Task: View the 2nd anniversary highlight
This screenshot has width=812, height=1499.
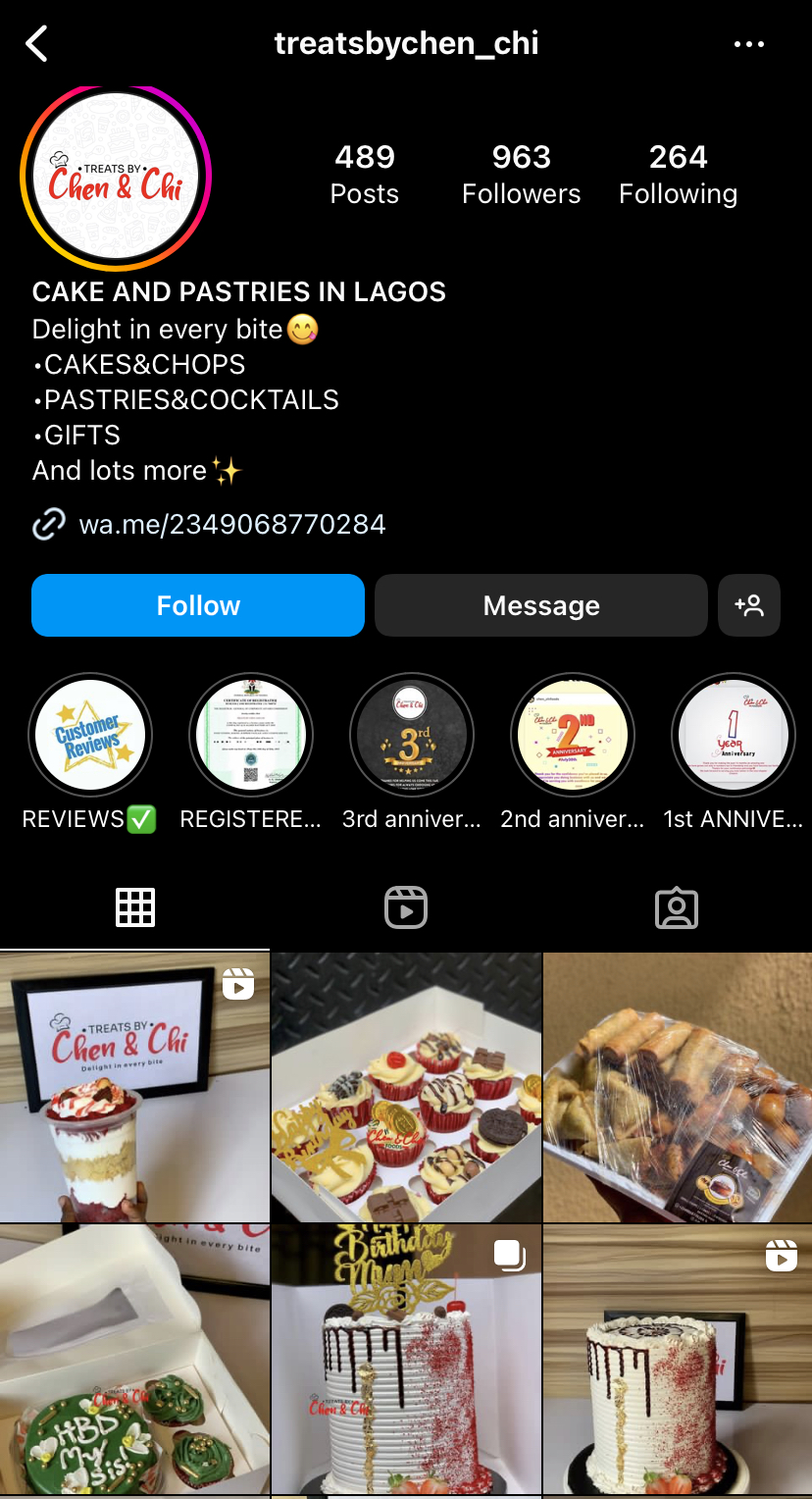Action: pos(573,736)
